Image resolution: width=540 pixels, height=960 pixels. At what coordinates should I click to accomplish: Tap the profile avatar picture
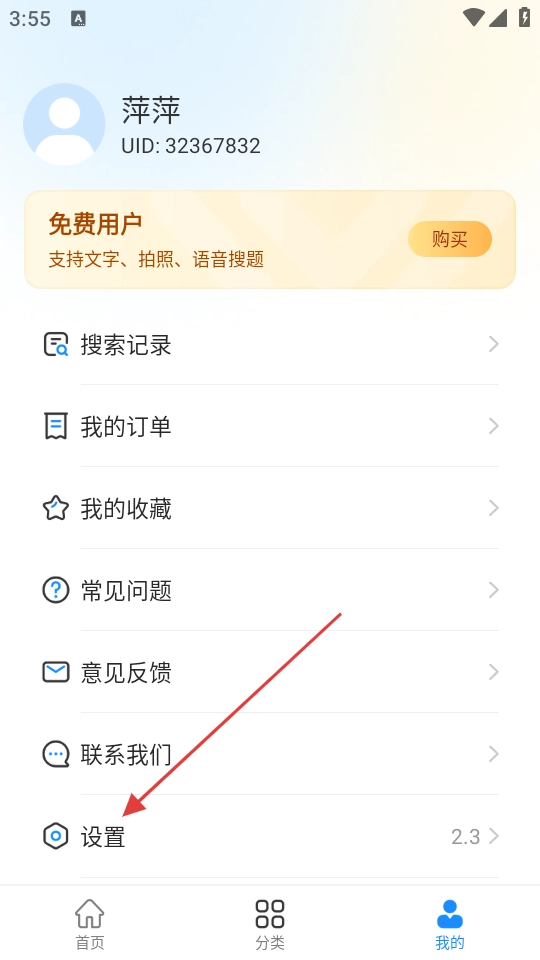tap(64, 124)
